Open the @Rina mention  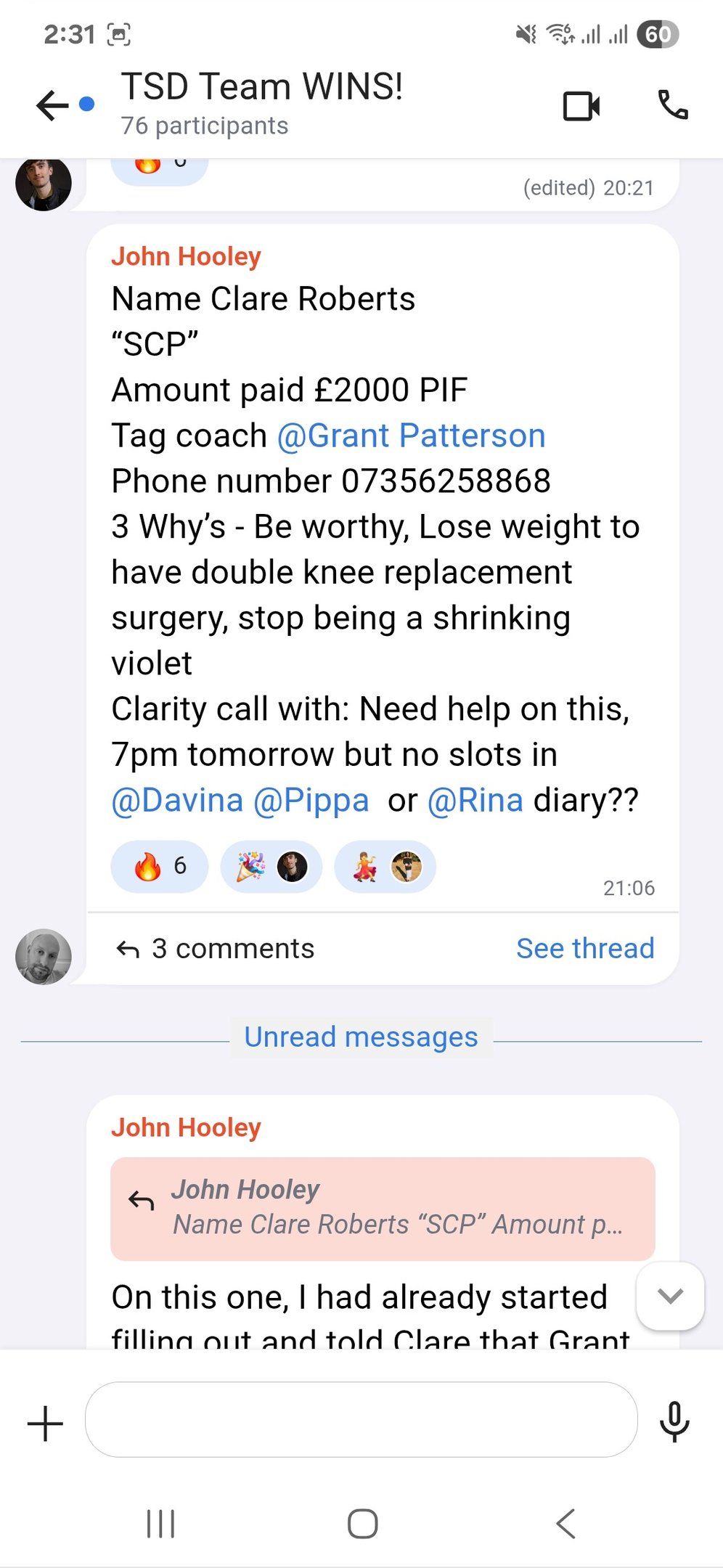click(x=475, y=801)
